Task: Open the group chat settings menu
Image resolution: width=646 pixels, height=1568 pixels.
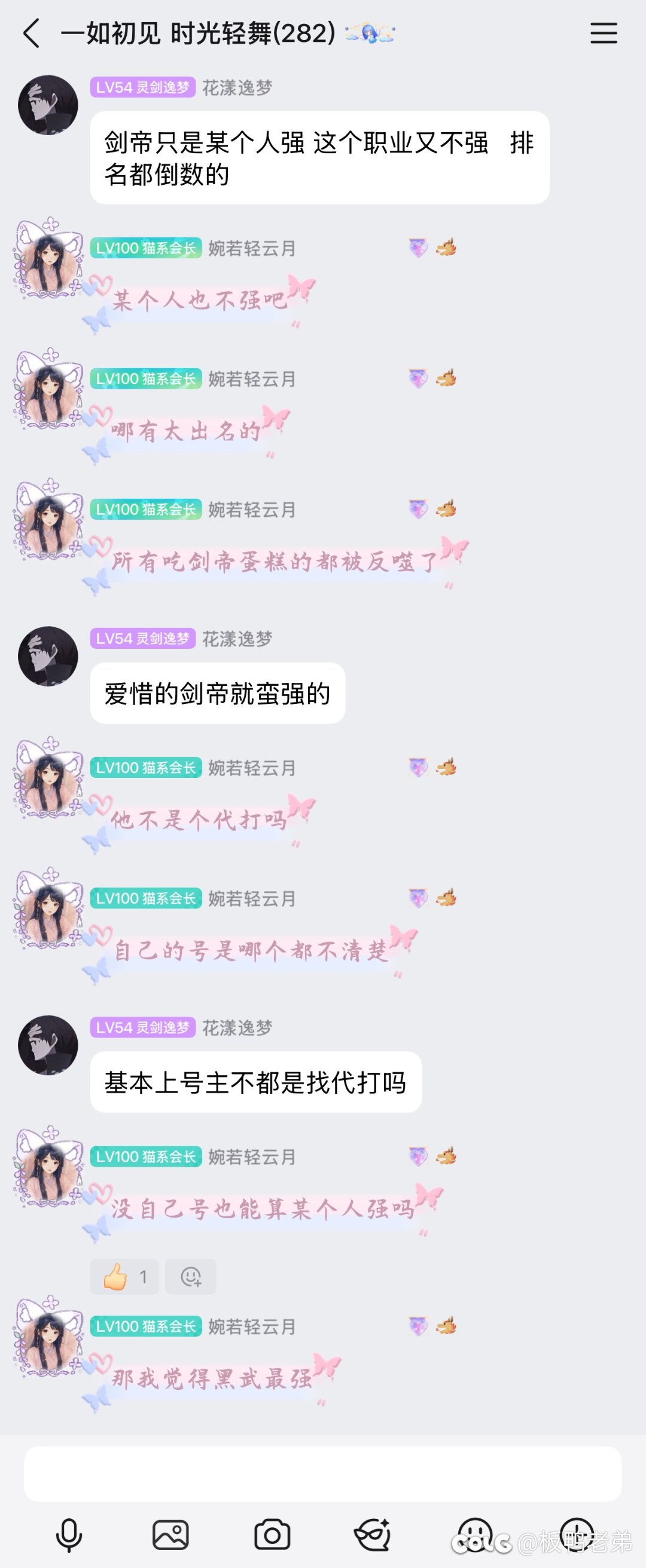Action: click(x=603, y=33)
